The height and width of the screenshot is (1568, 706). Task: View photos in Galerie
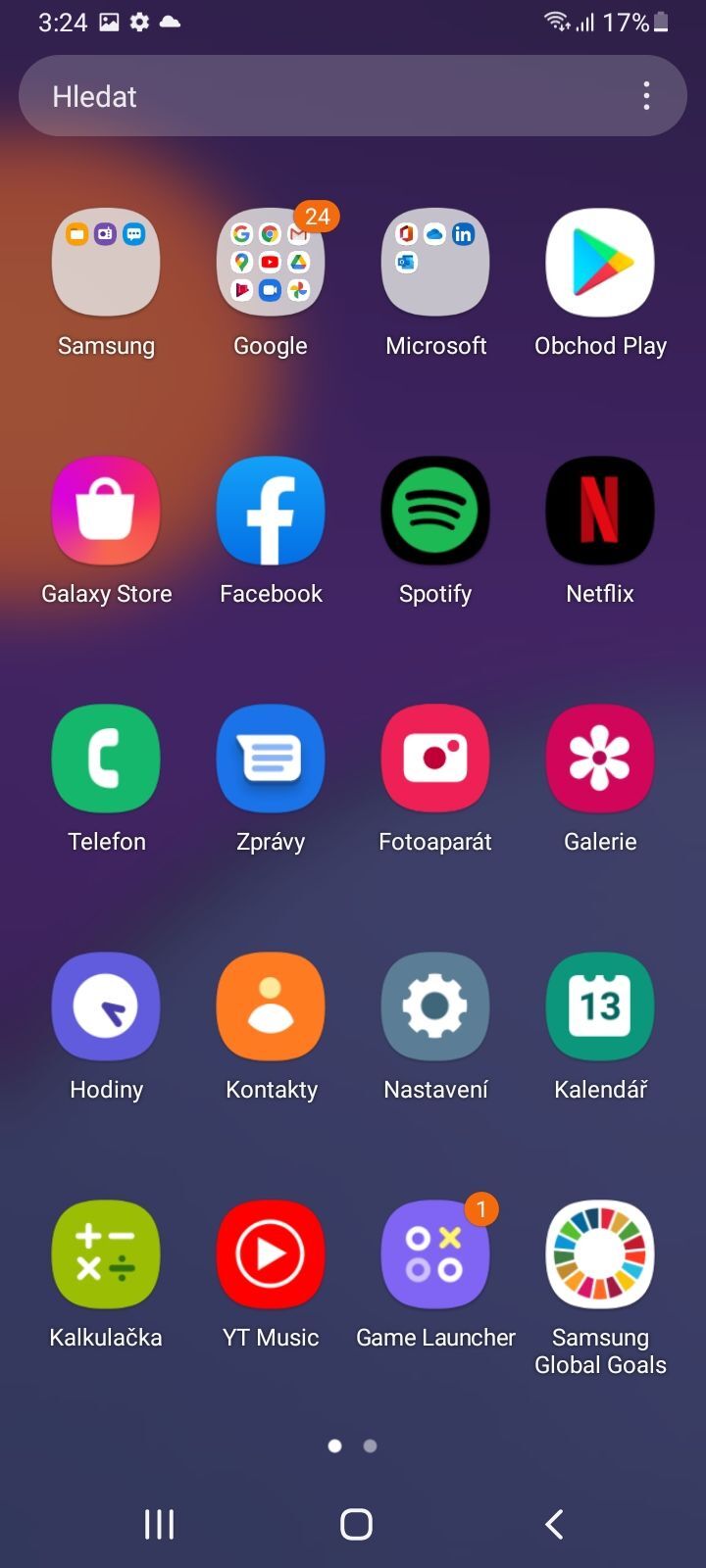(600, 758)
